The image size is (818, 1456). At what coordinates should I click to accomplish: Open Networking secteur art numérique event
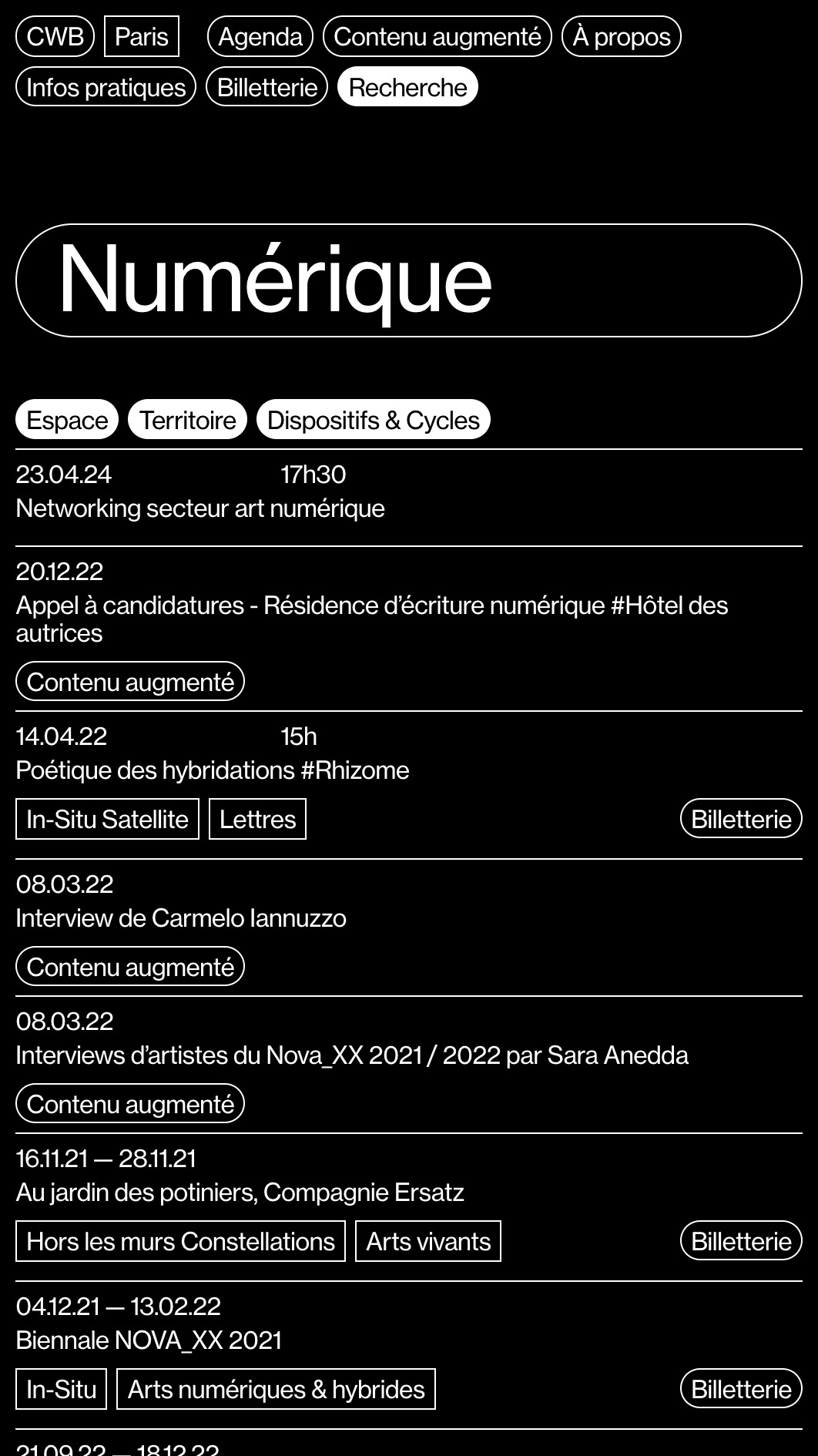click(200, 508)
